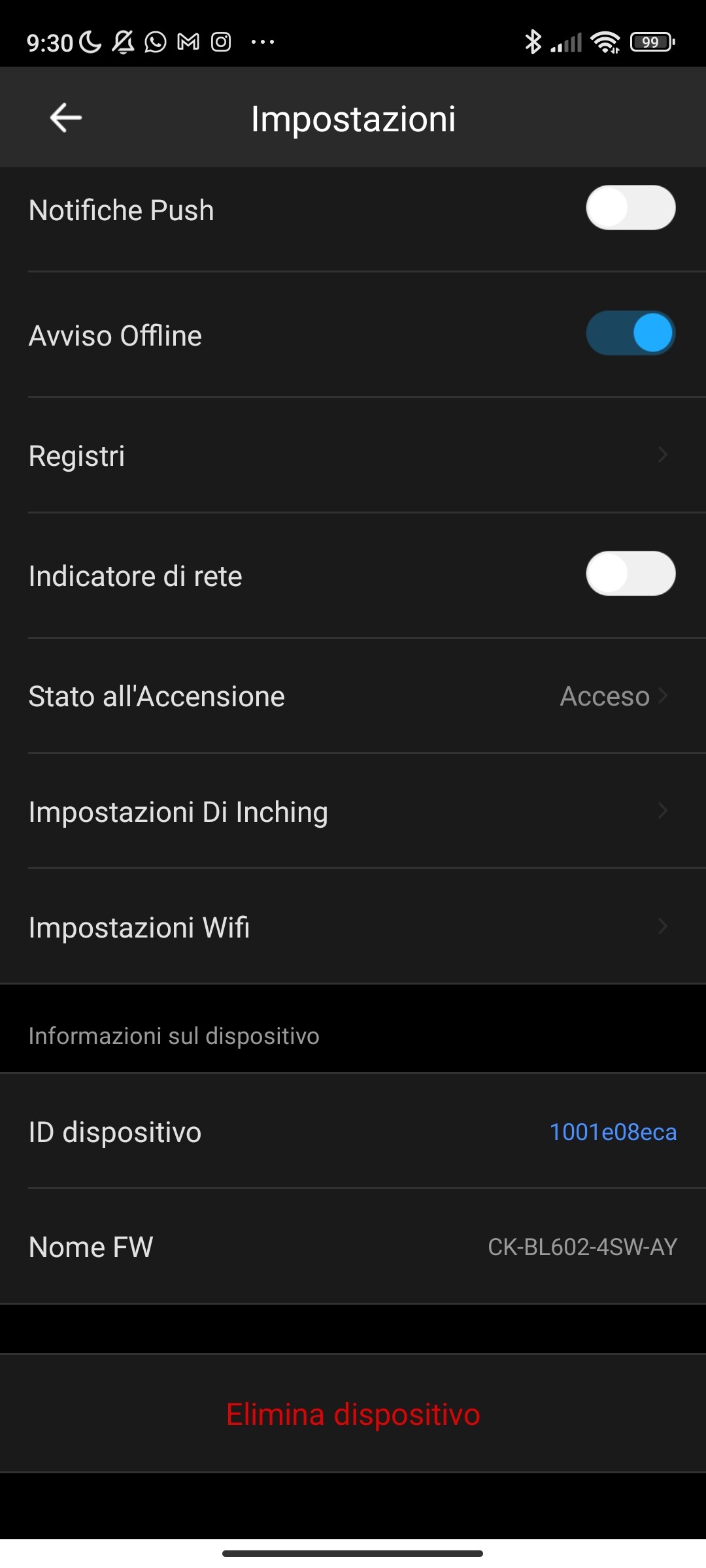Turn off Avviso Offline

(630, 333)
